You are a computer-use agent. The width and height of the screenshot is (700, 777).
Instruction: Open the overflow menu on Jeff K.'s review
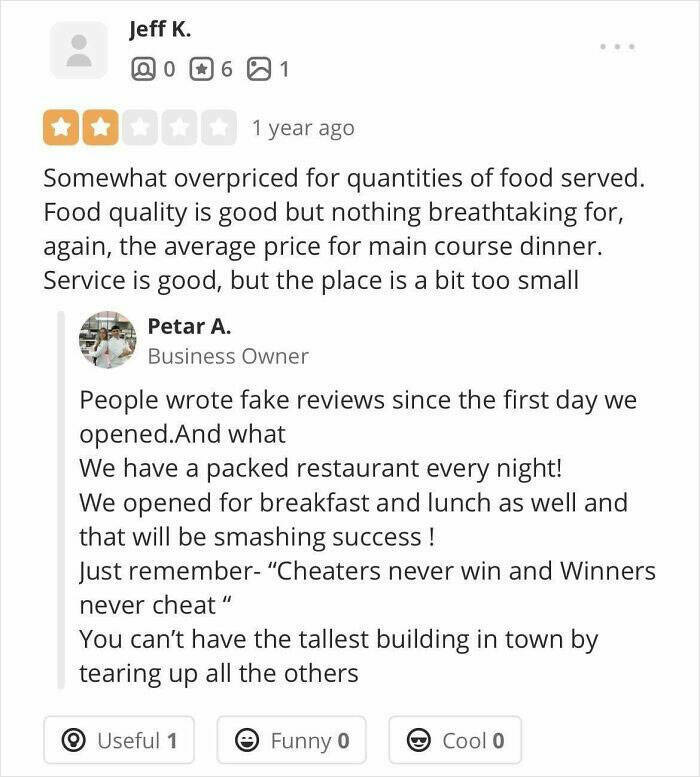617,47
